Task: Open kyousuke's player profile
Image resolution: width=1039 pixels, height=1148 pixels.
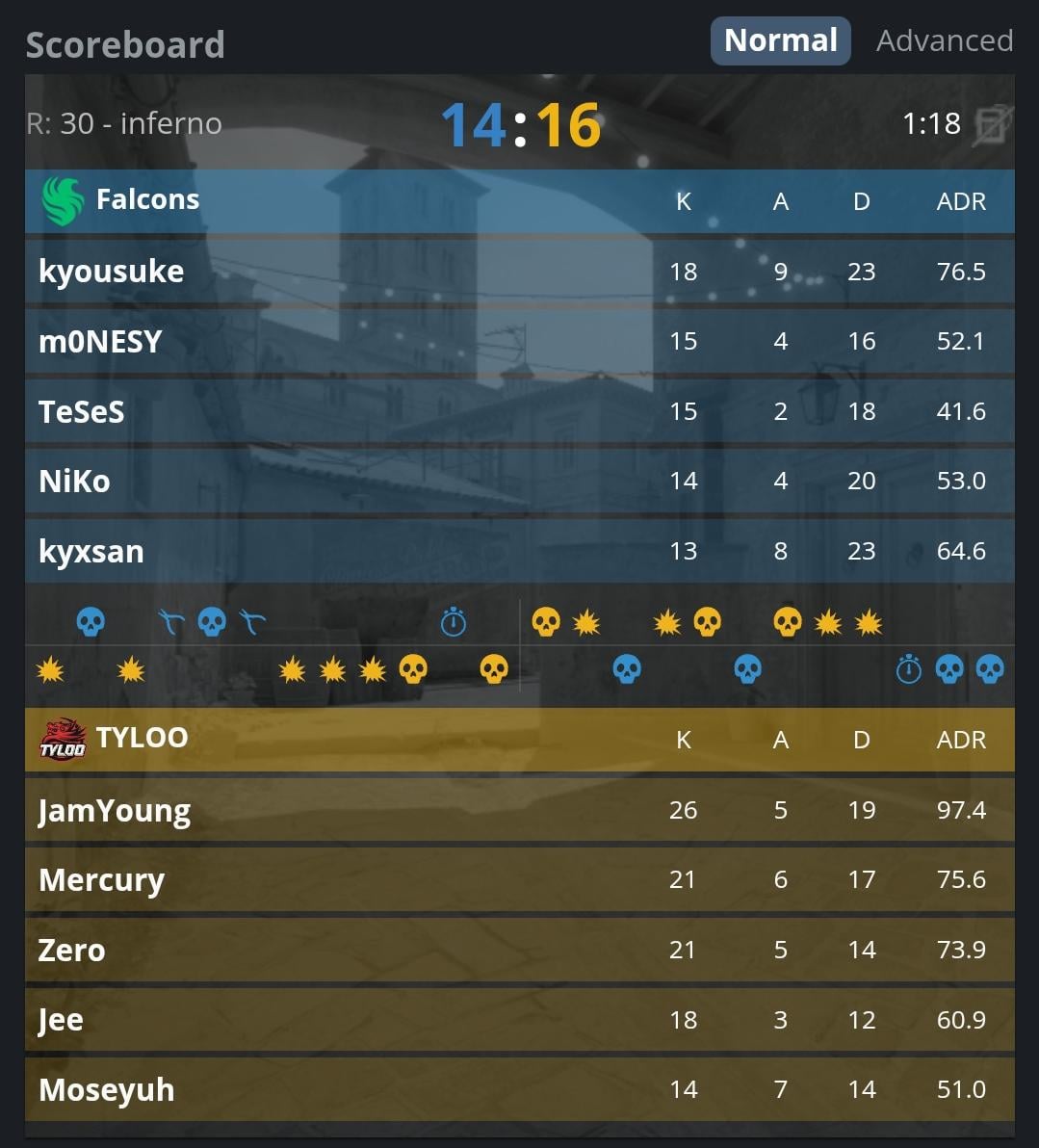Action: tap(111, 272)
